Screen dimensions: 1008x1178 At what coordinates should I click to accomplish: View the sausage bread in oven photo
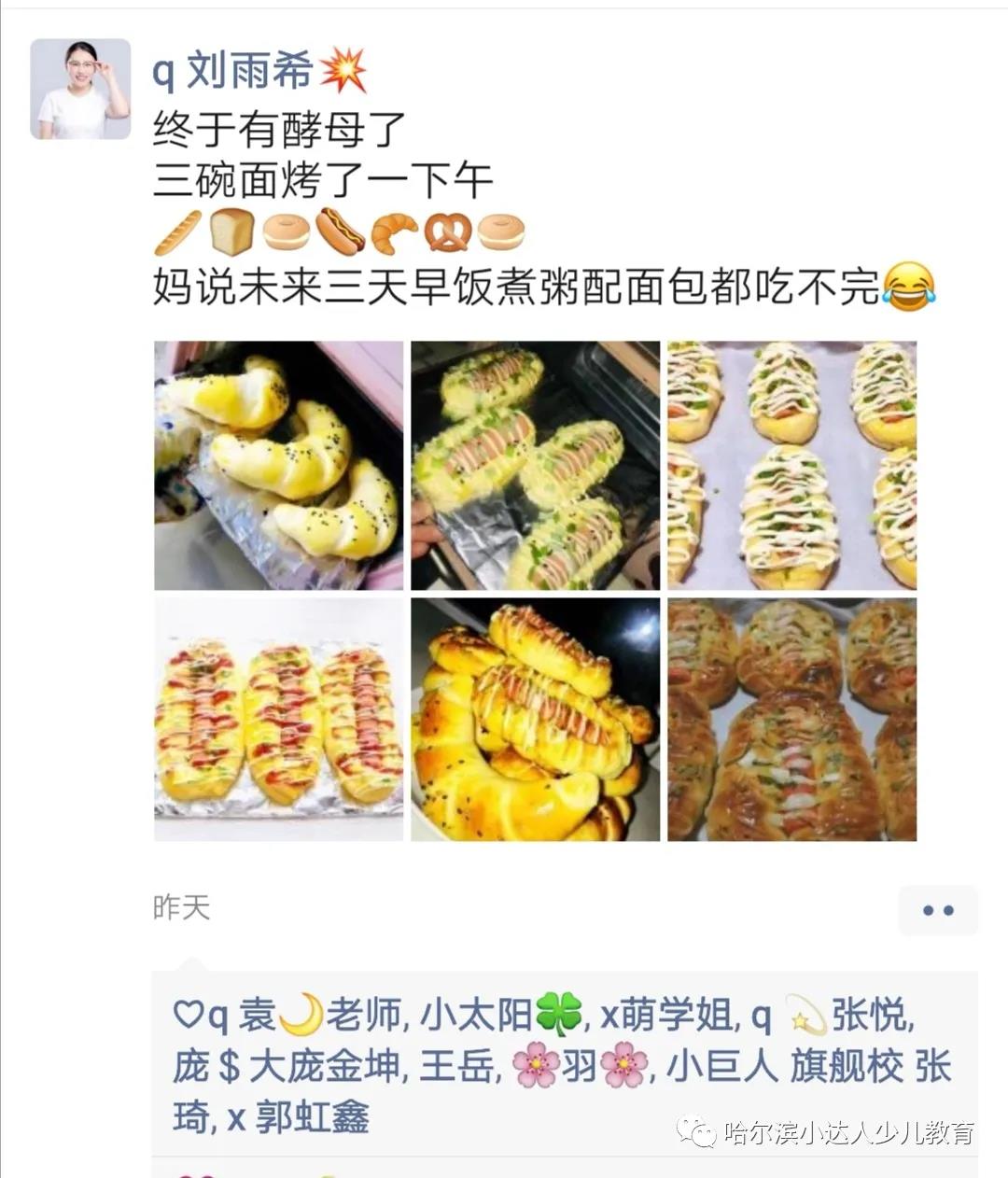point(535,465)
